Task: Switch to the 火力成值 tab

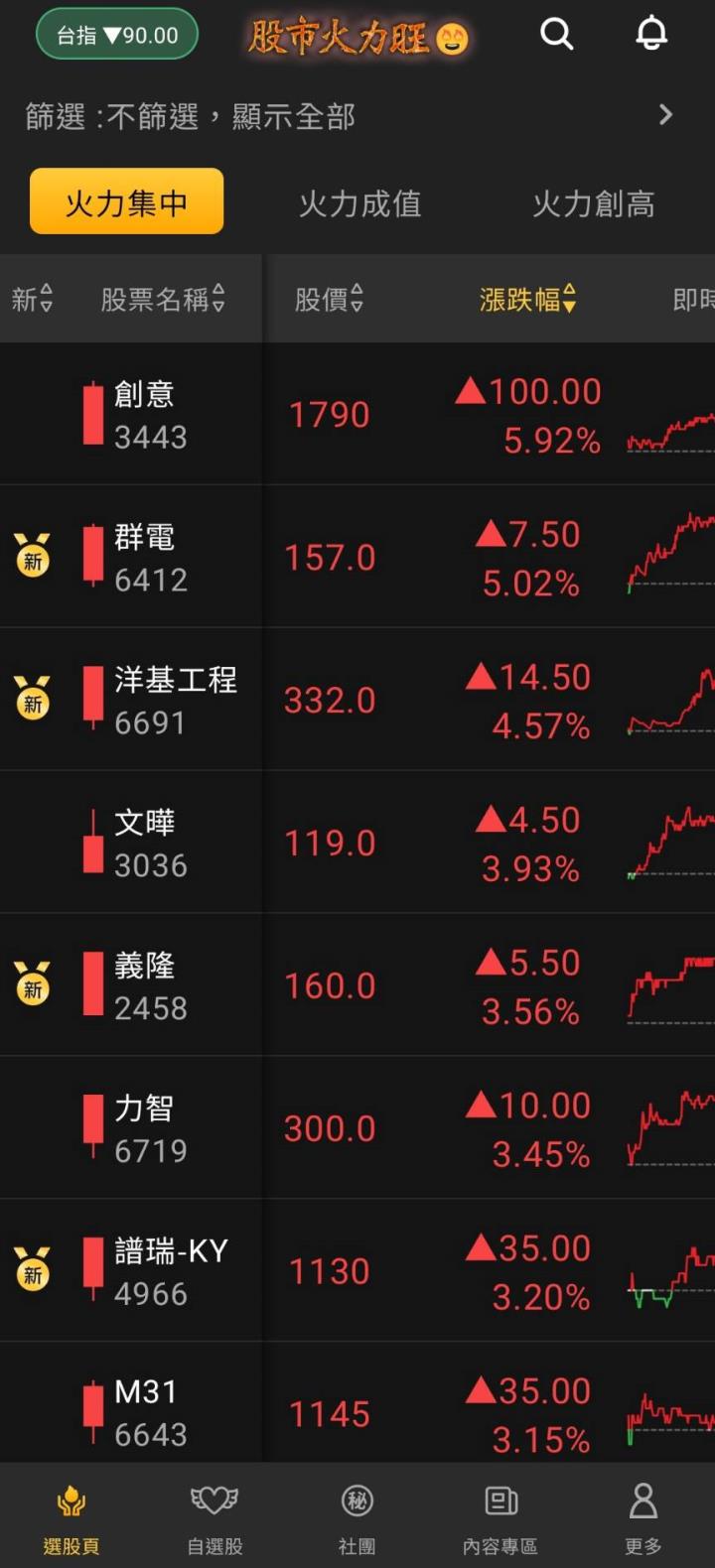Action: tap(361, 203)
